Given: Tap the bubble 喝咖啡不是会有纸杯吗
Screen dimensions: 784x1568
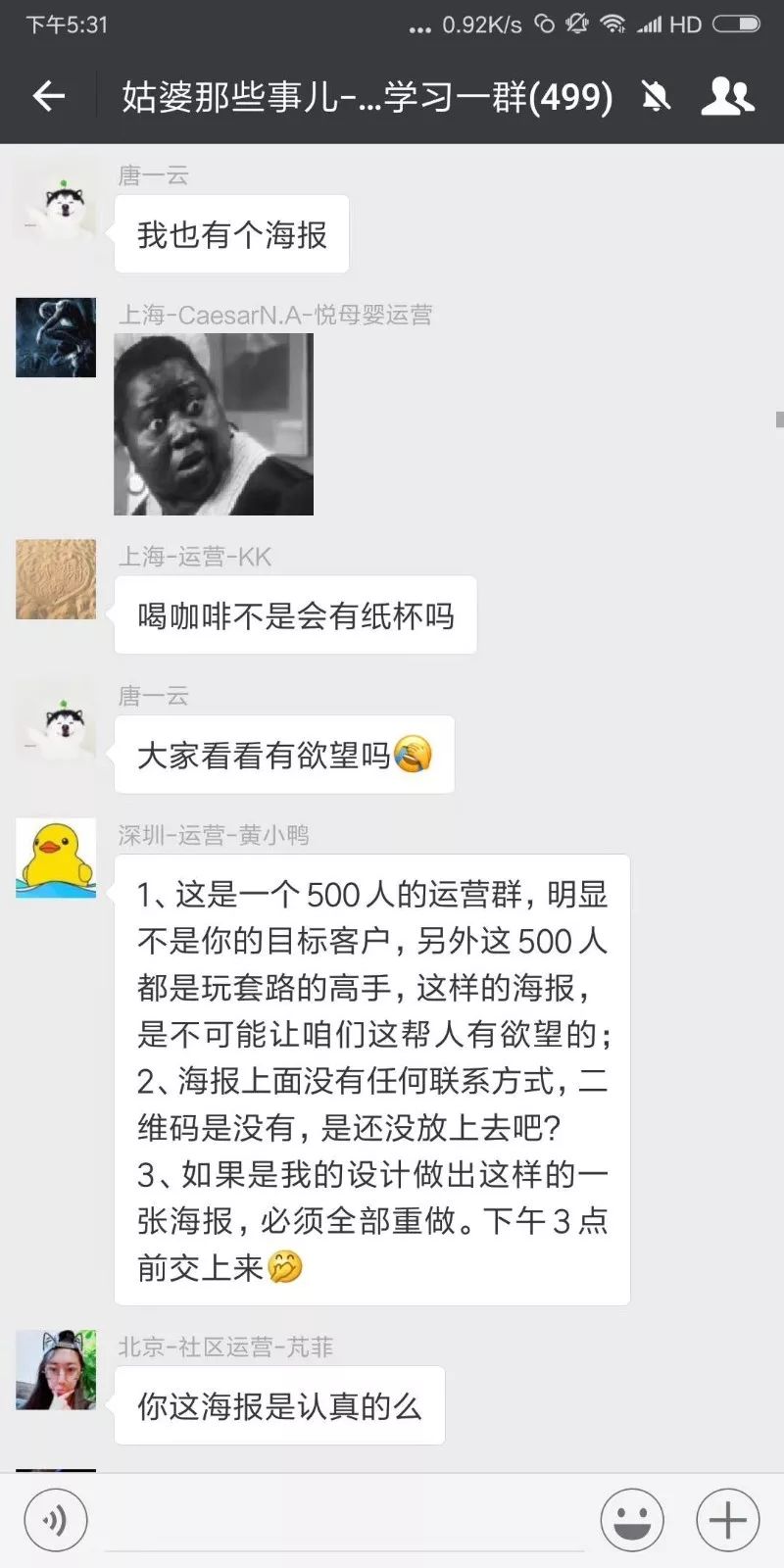Looking at the screenshot, I should [x=294, y=614].
